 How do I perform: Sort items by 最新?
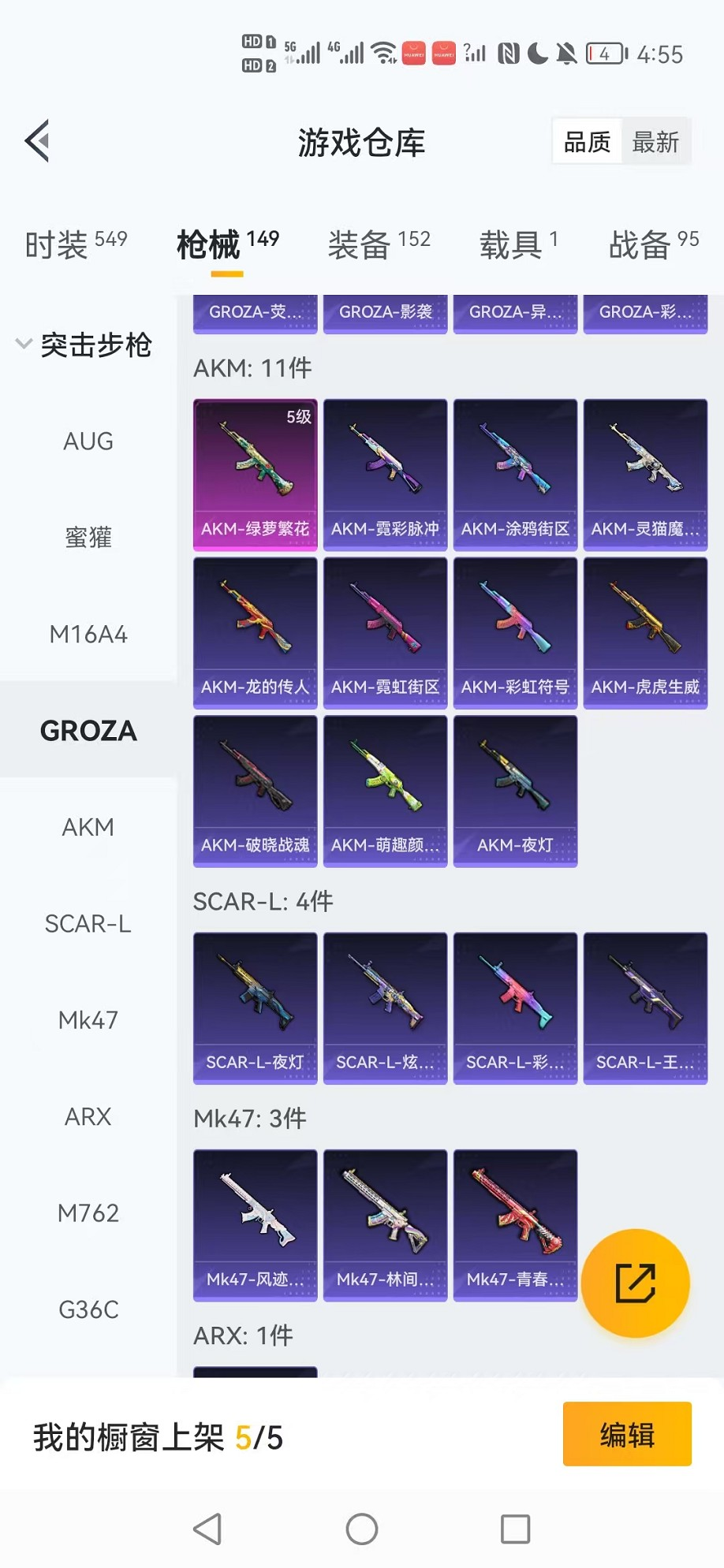click(655, 142)
